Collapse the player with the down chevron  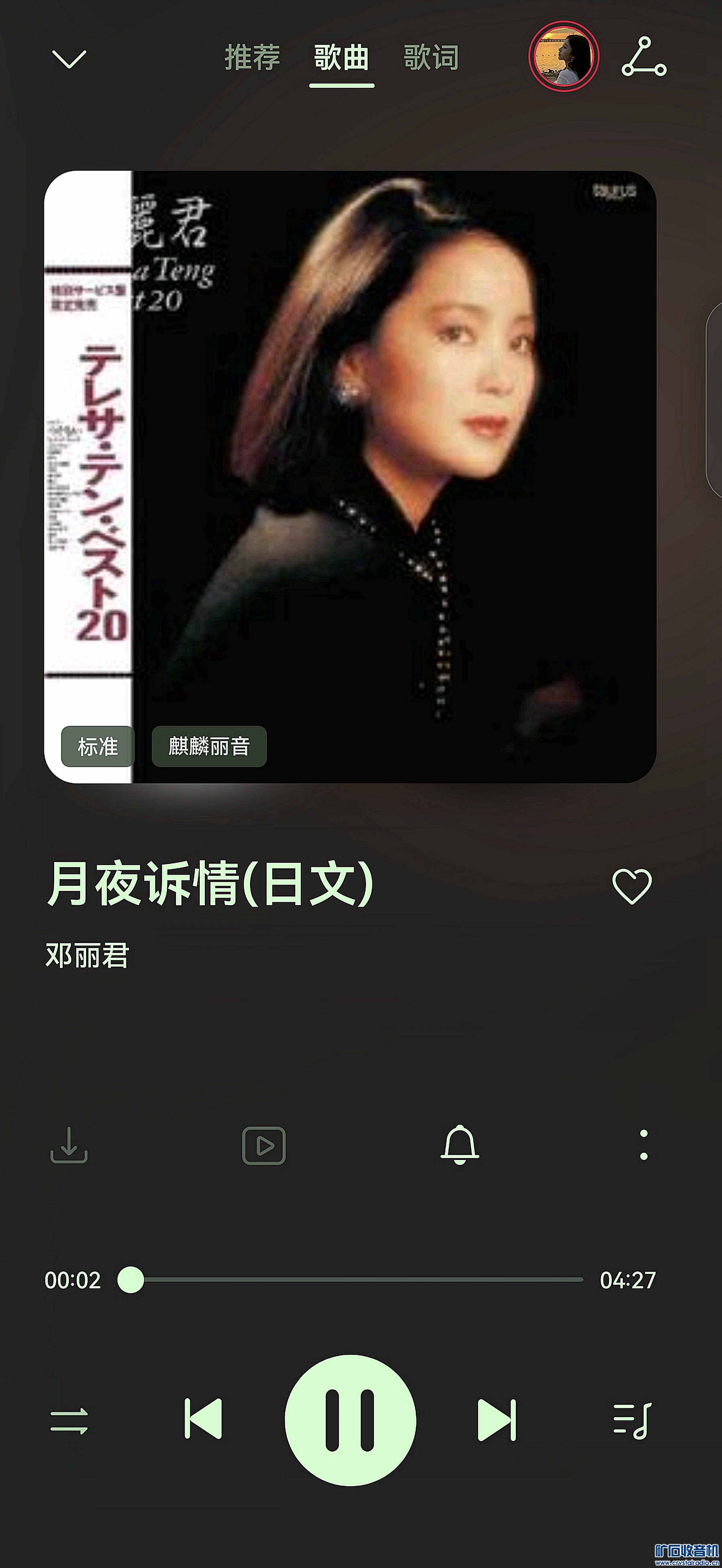tap(69, 59)
